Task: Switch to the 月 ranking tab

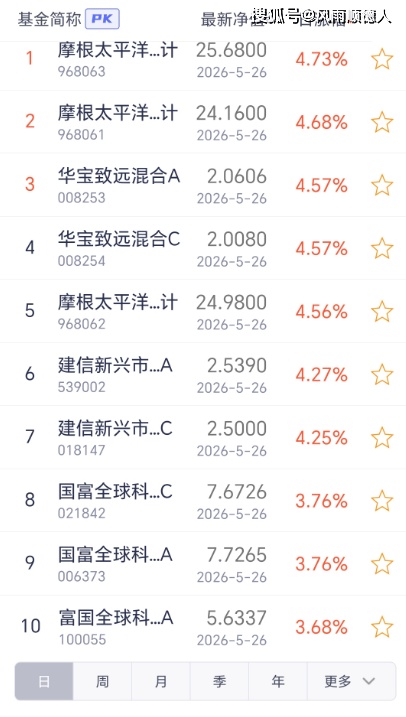Action: click(161, 681)
